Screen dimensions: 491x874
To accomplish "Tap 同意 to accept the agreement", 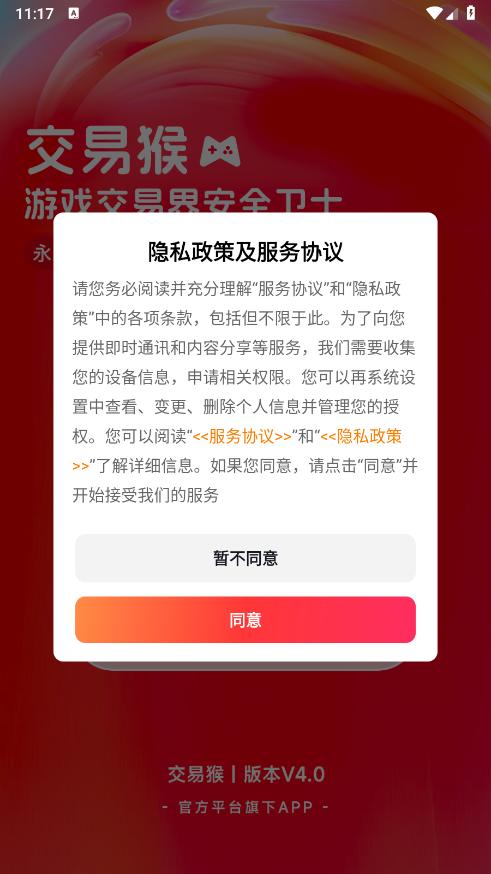I will click(245, 620).
